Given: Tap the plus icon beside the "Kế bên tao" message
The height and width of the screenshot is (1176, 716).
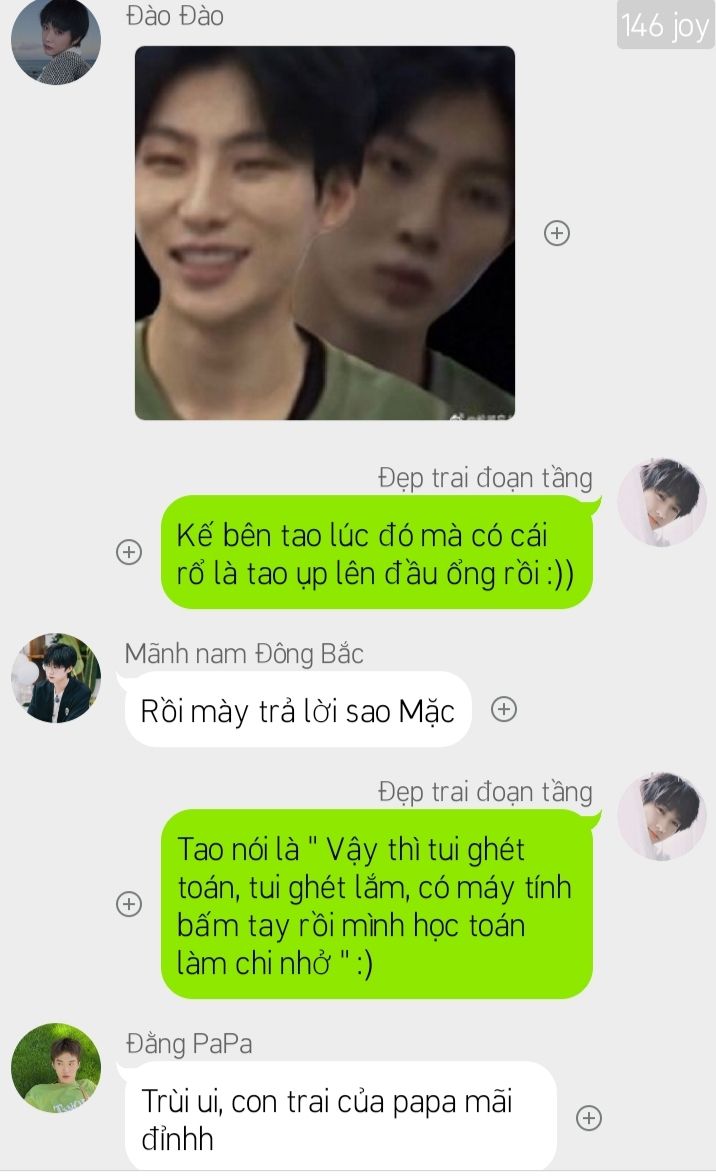Looking at the screenshot, I should [129, 552].
